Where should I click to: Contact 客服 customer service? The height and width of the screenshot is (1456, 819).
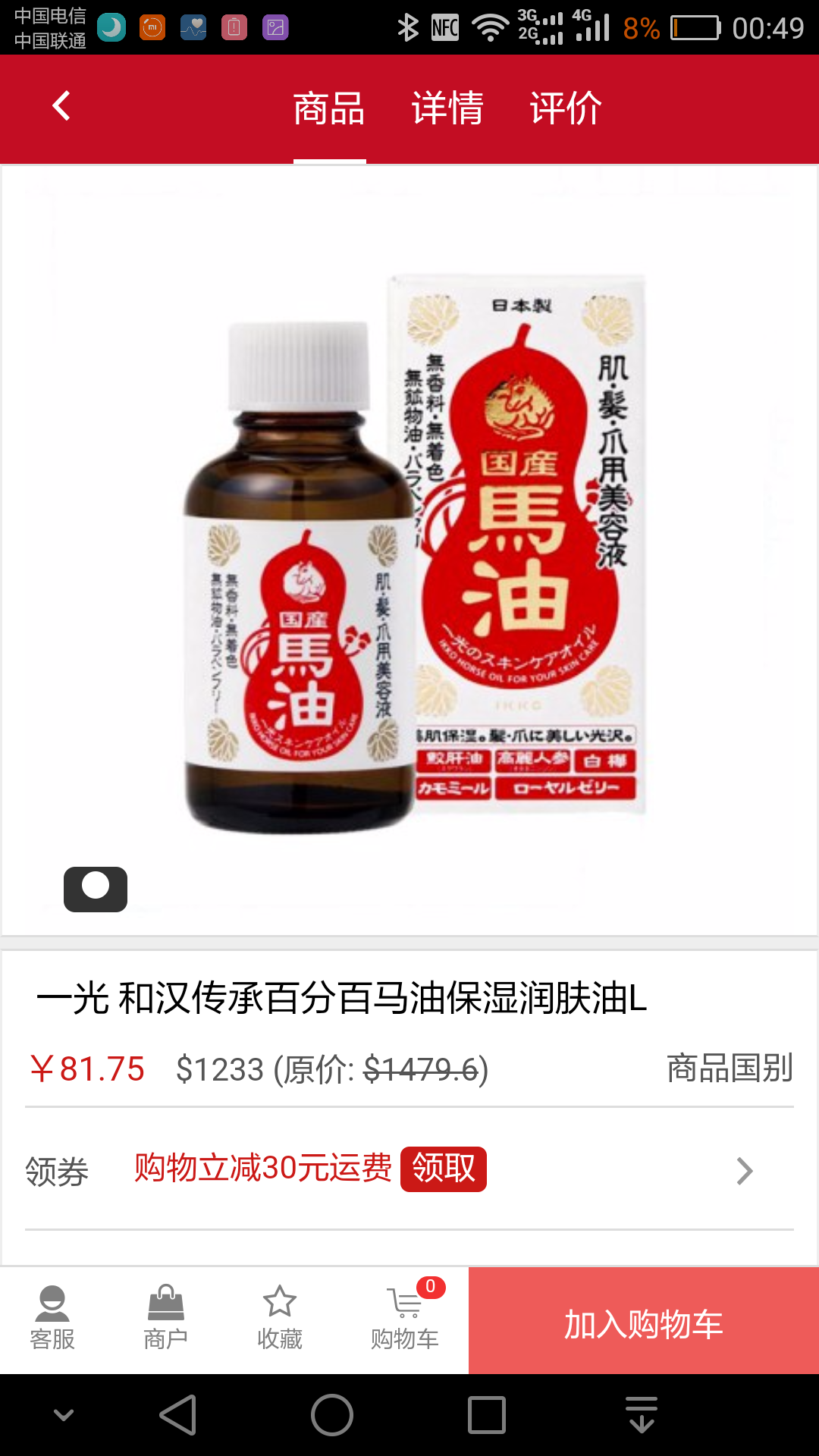pyautogui.click(x=52, y=1319)
